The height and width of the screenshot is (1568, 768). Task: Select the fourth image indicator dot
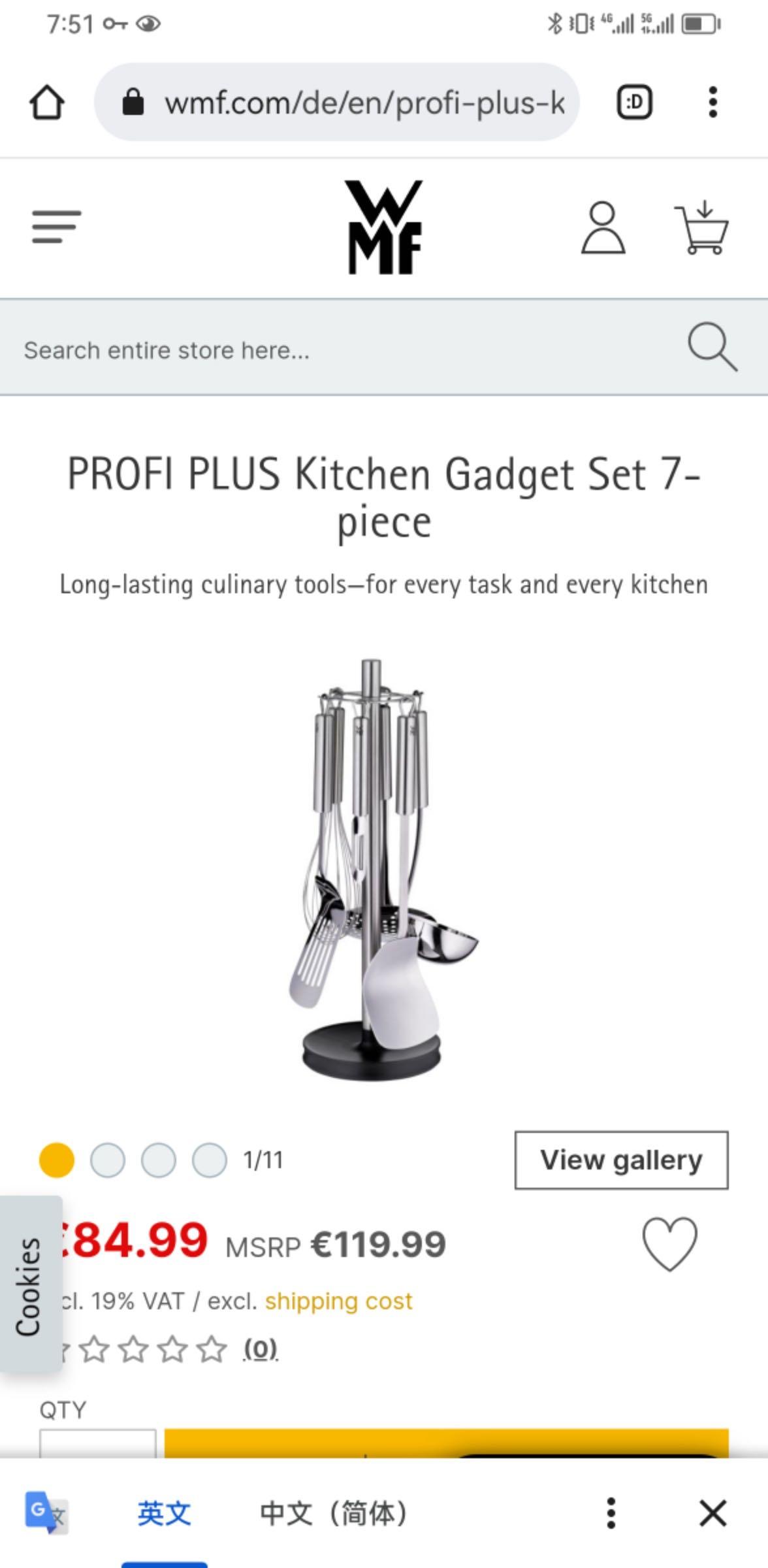coord(209,1160)
